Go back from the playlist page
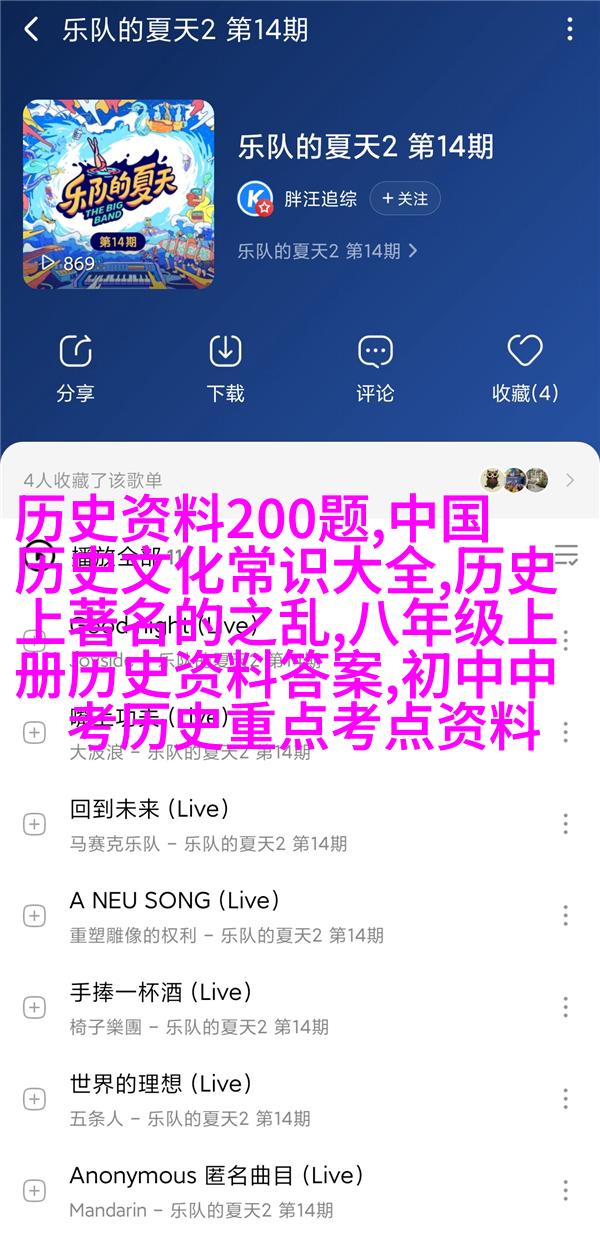 pyautogui.click(x=31, y=30)
